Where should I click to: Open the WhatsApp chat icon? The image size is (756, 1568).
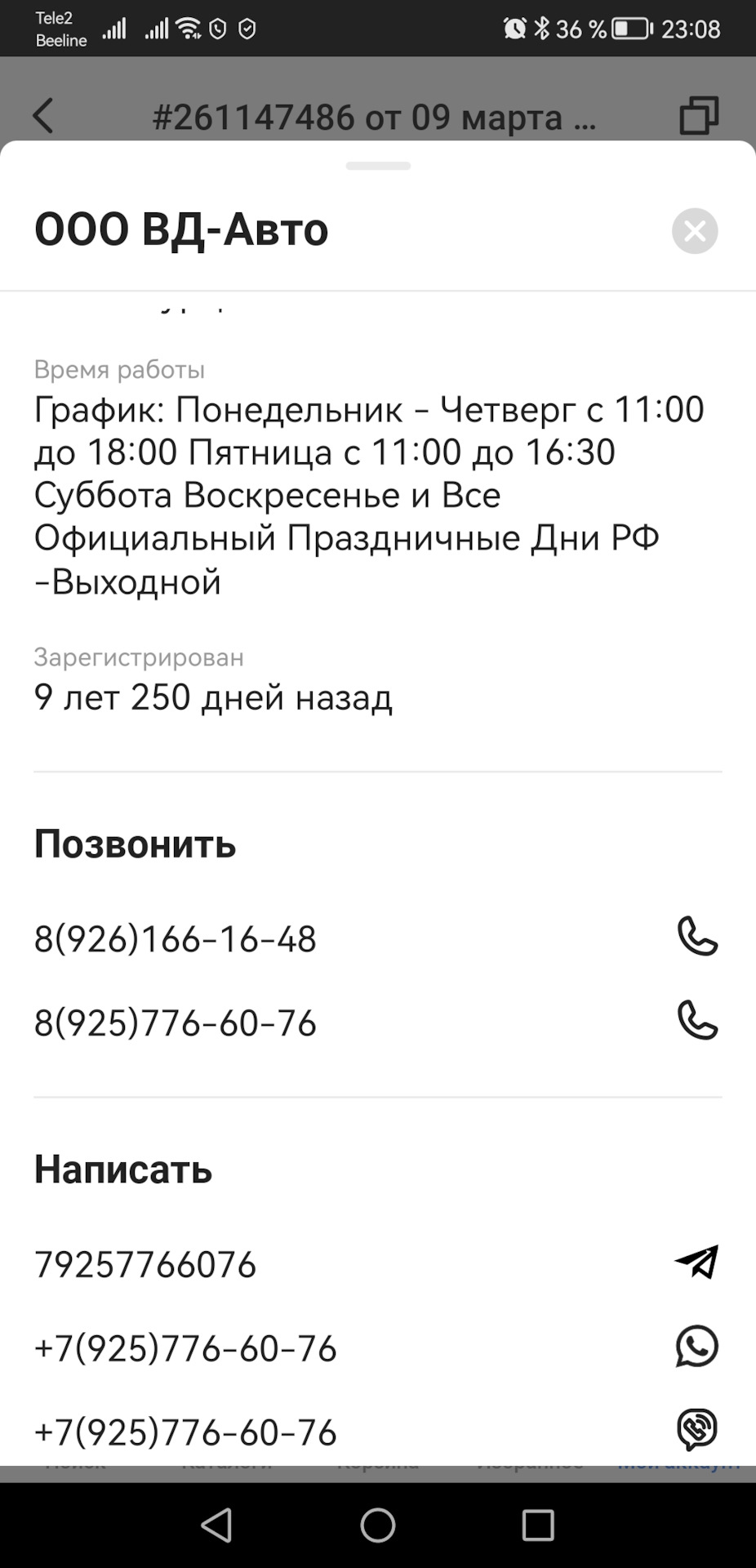(696, 1346)
